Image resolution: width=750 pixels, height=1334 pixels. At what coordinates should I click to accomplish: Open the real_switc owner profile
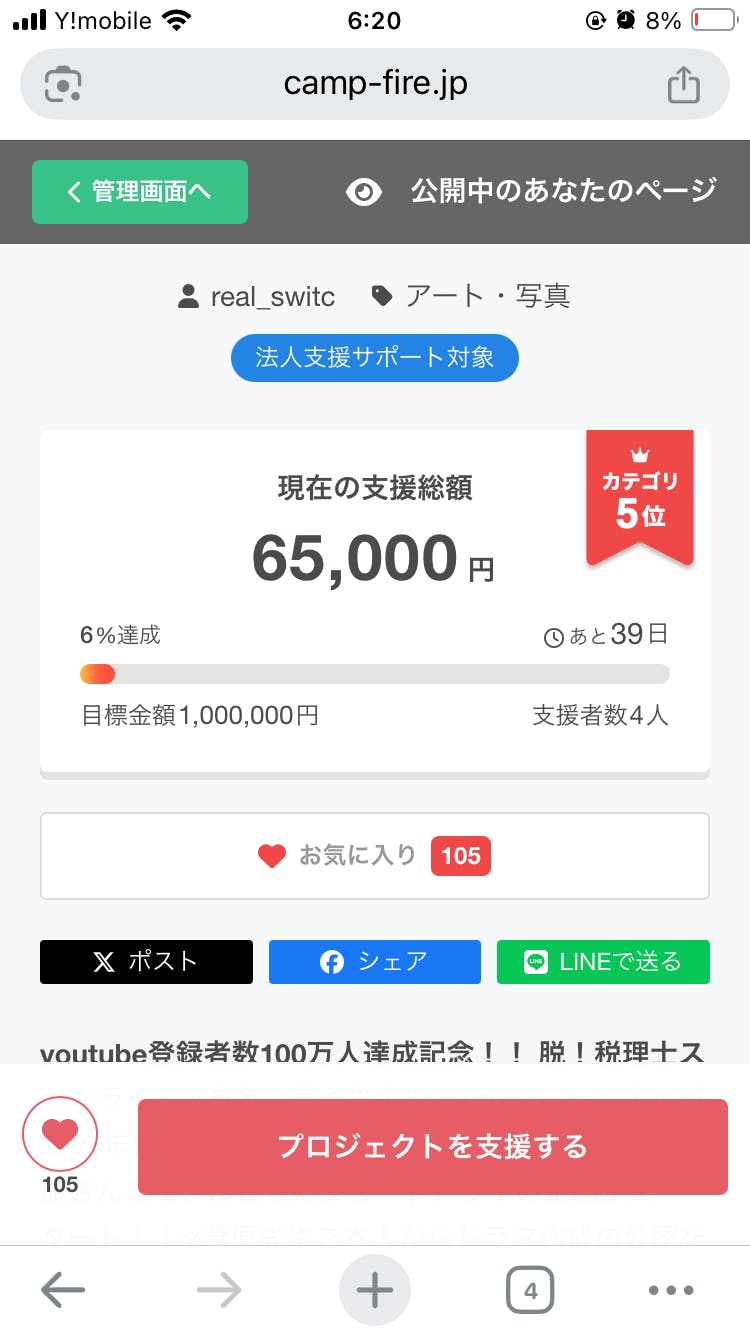pos(257,297)
